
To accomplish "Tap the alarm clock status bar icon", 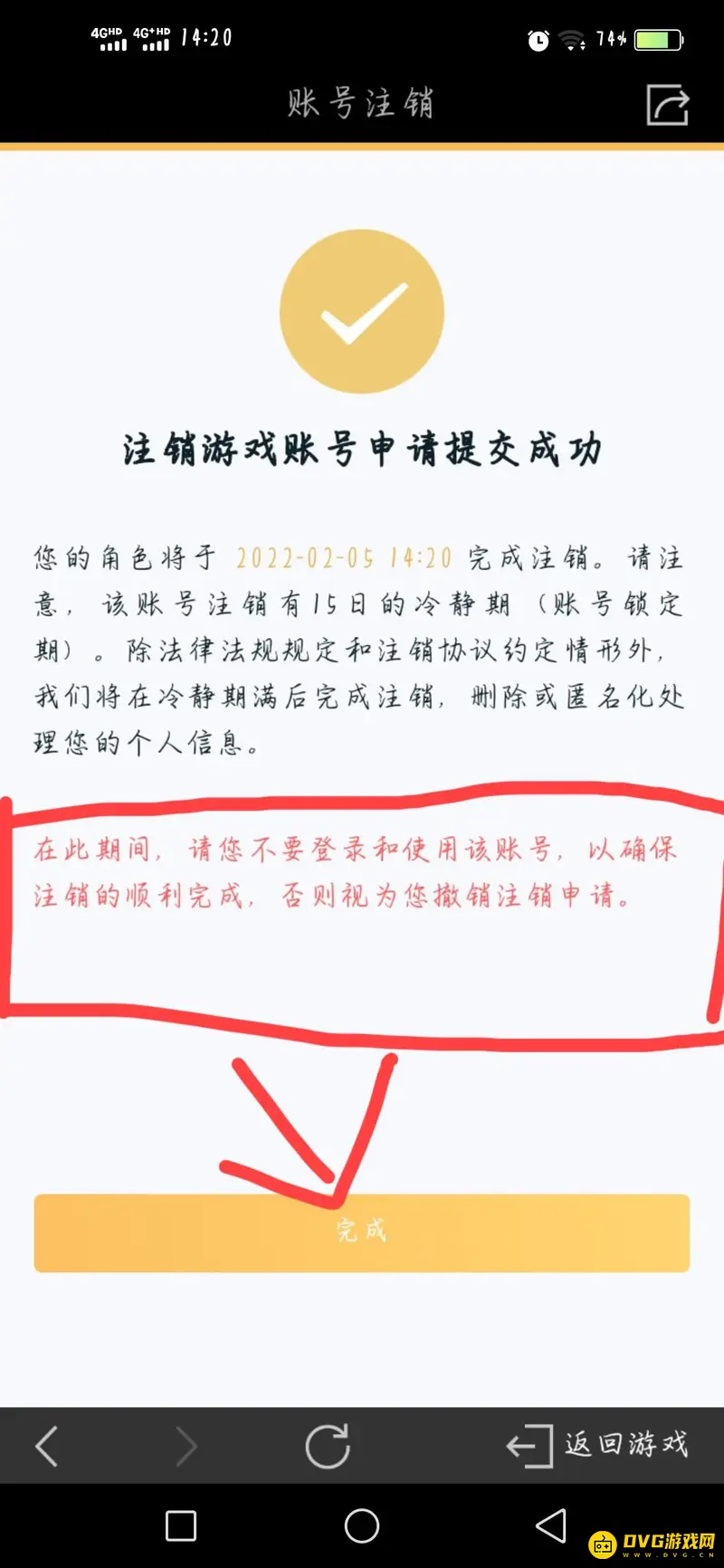I will (x=536, y=39).
